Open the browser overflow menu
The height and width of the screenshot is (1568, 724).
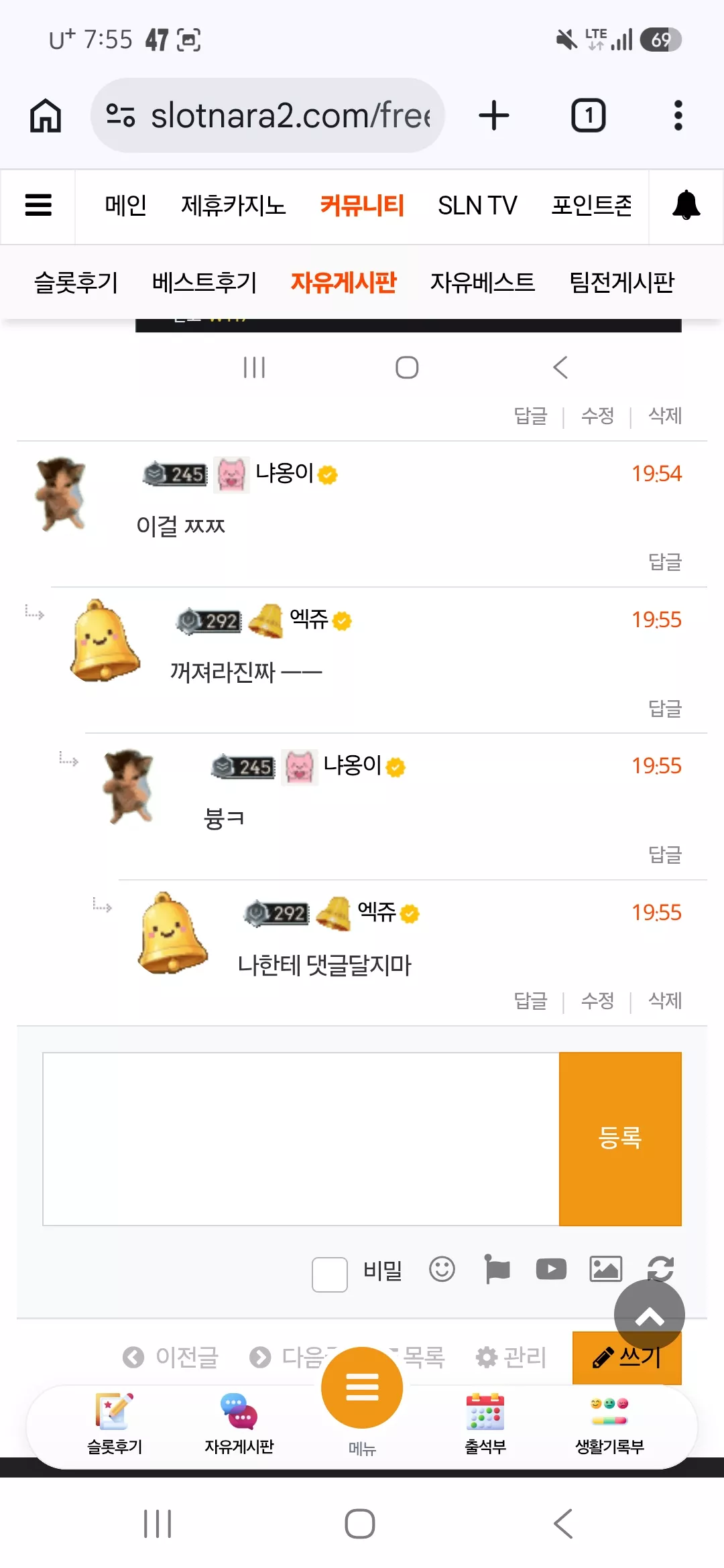pyautogui.click(x=678, y=115)
